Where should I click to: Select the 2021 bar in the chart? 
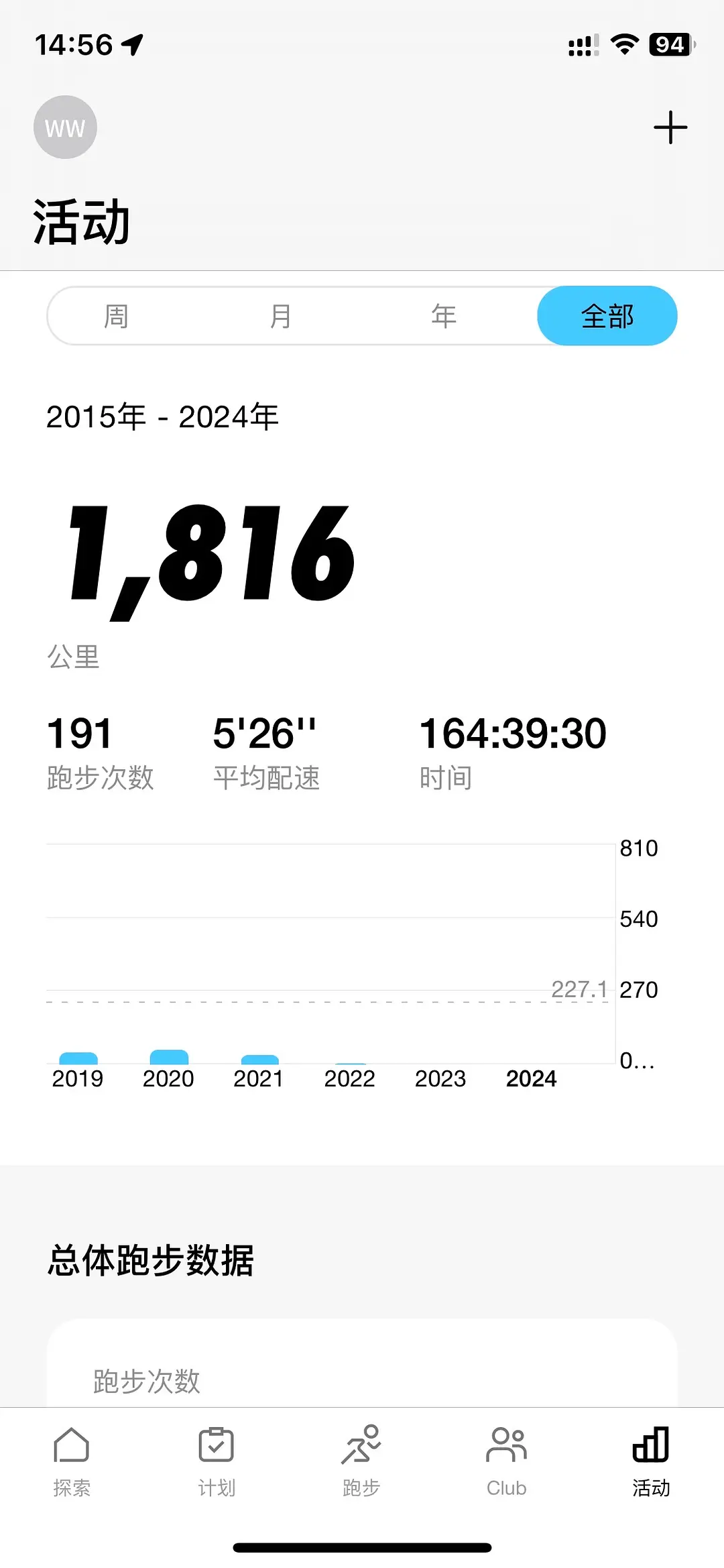(x=259, y=1059)
